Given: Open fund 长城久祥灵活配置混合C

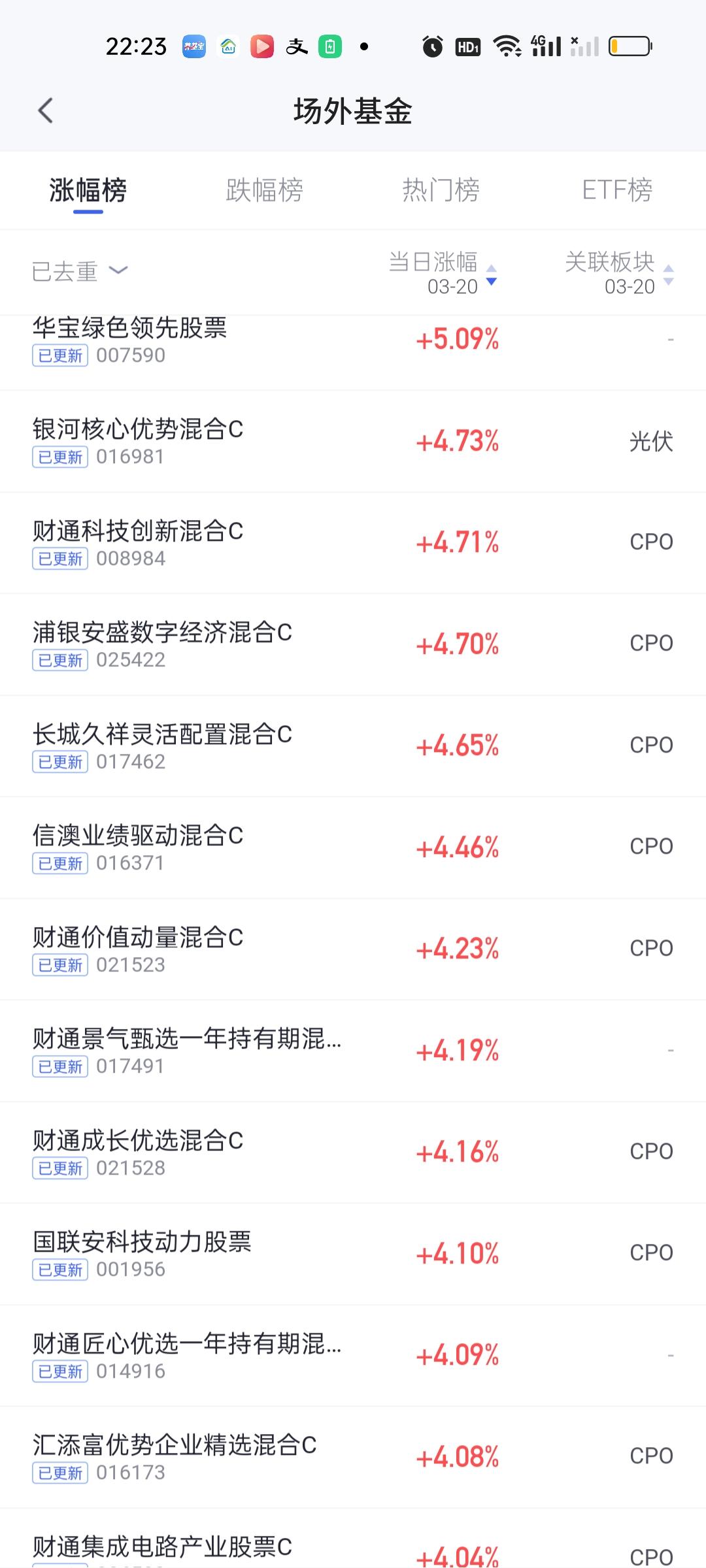Looking at the screenshot, I should (x=353, y=746).
